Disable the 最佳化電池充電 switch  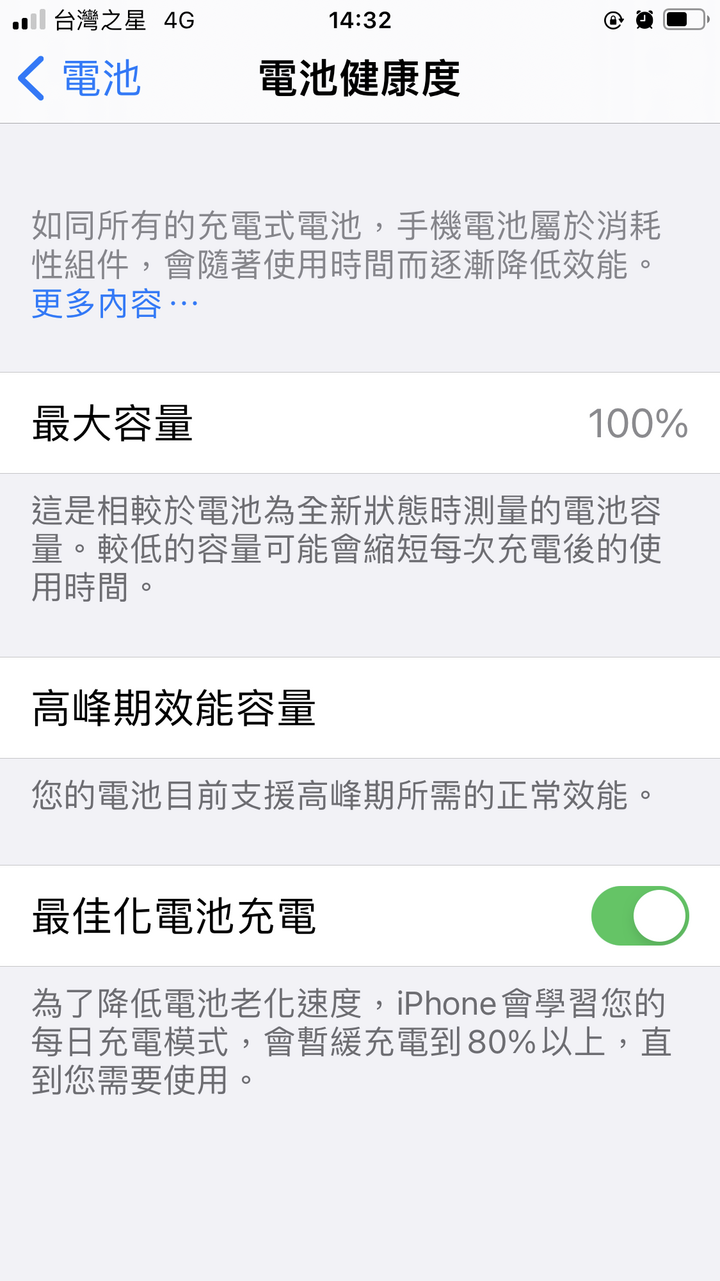640,915
